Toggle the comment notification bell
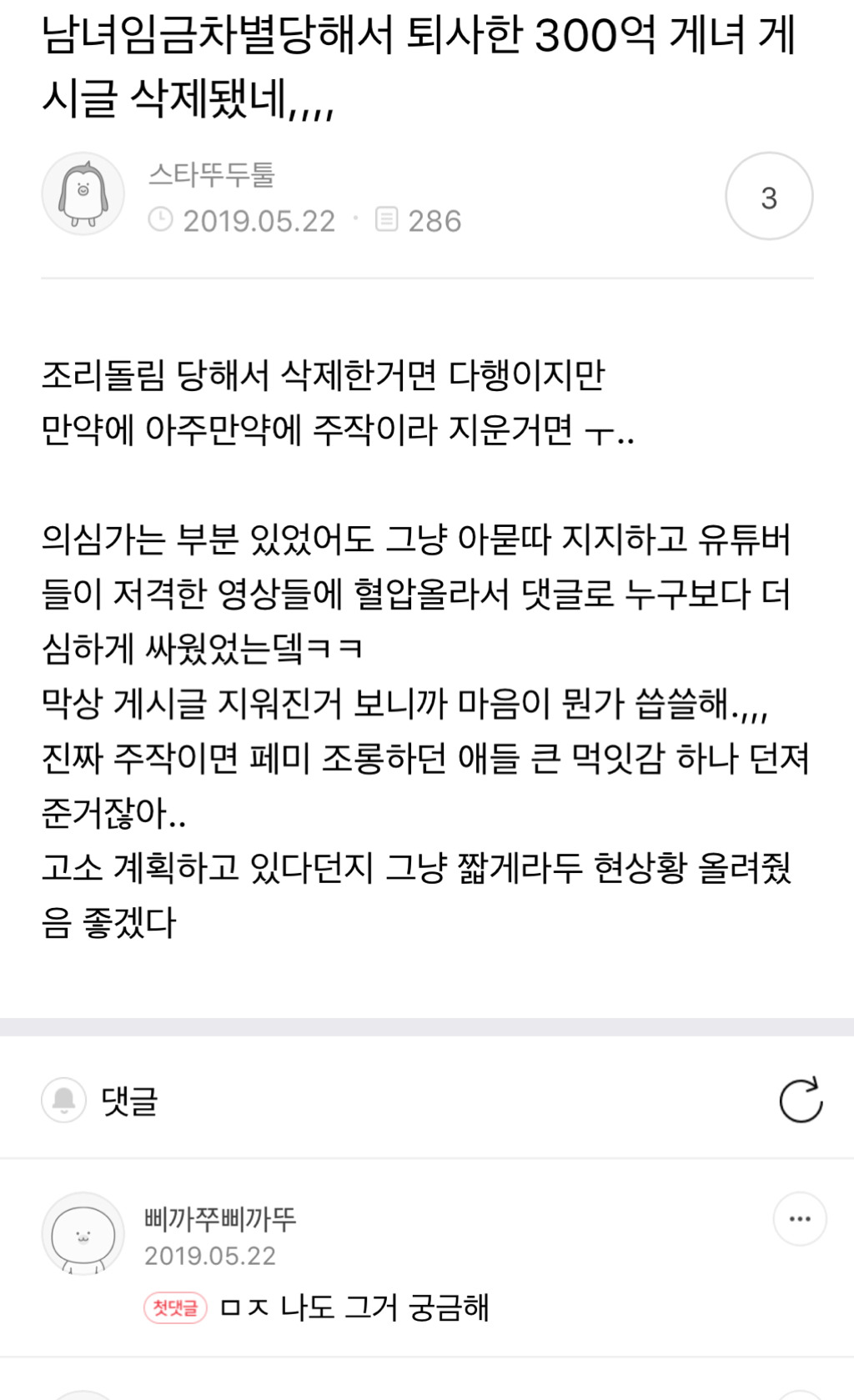Viewport: 854px width, 1400px height. point(64,1101)
